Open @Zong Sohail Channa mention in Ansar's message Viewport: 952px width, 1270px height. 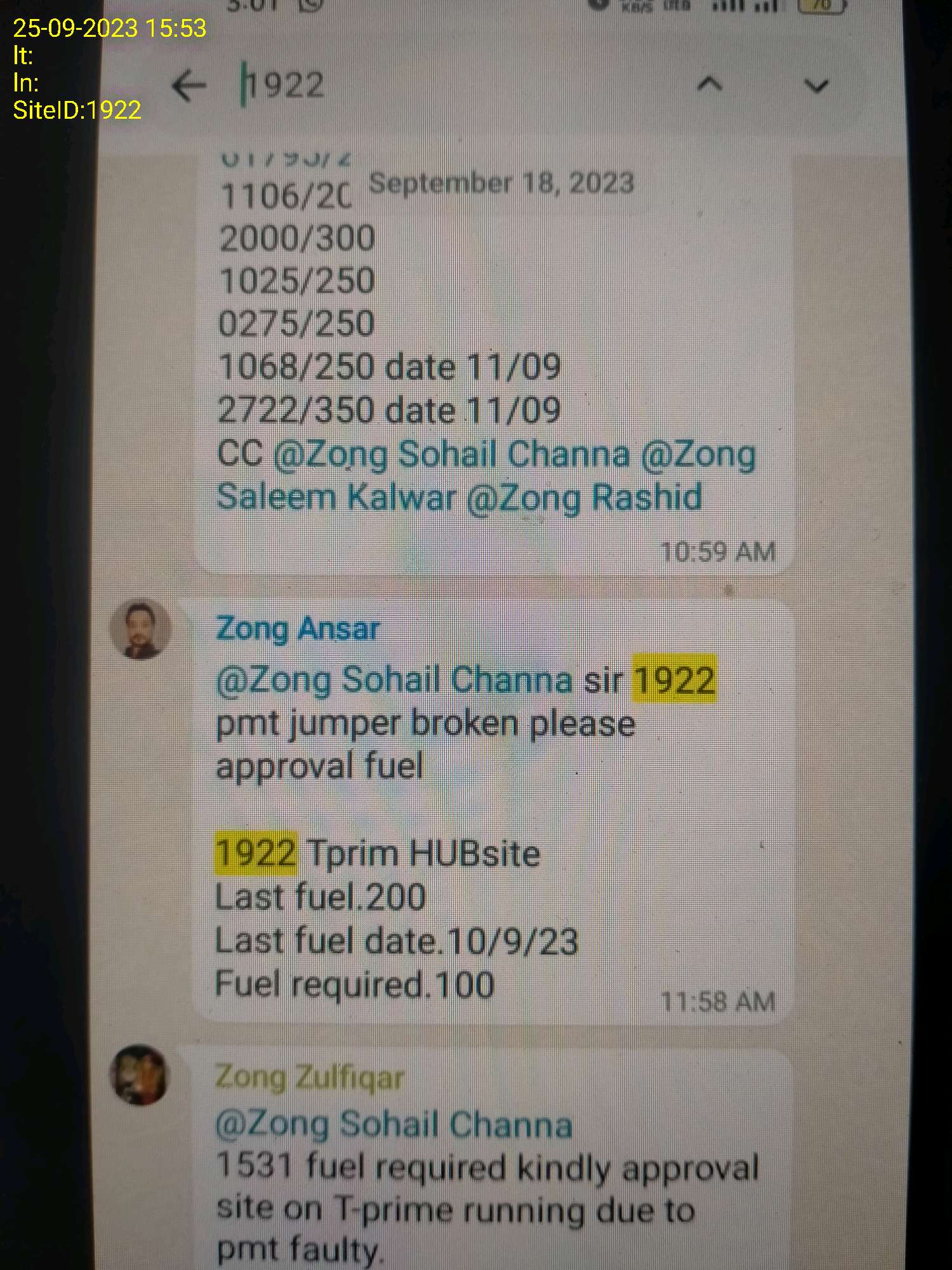coord(394,680)
